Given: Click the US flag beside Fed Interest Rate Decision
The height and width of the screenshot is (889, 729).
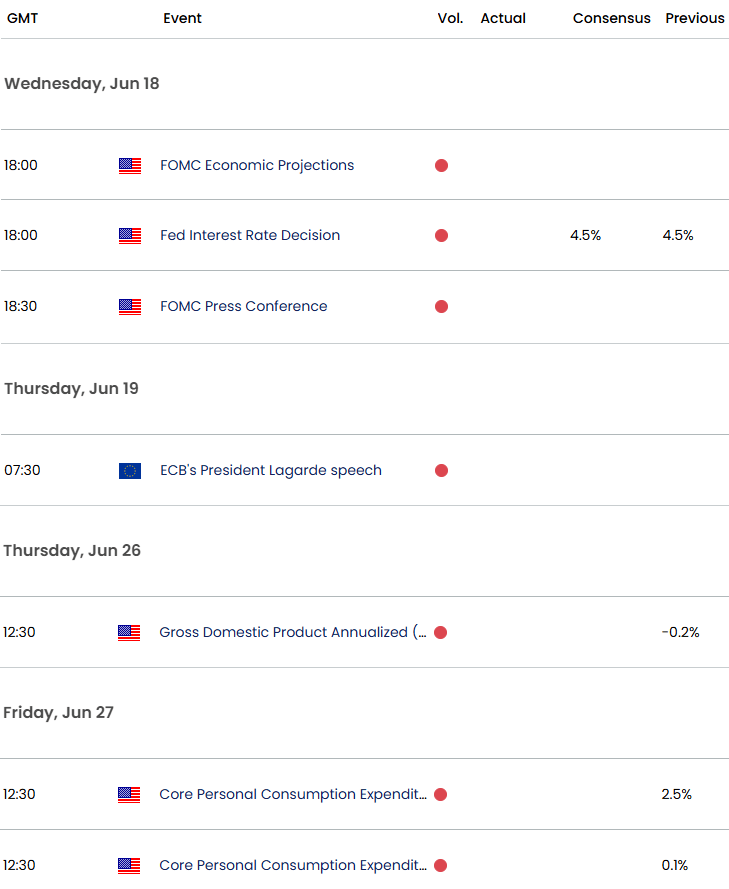Looking at the screenshot, I should [129, 235].
